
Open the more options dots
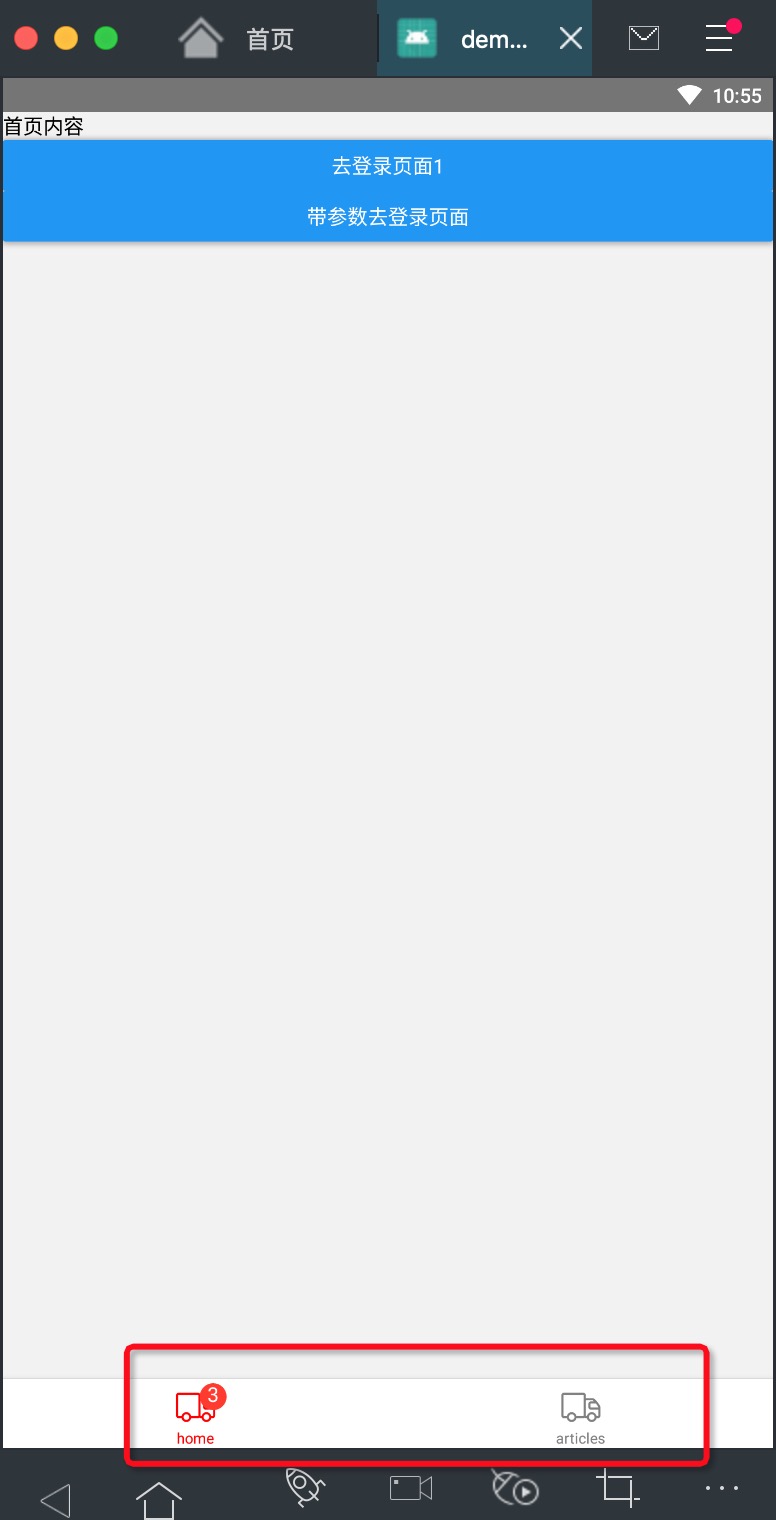721,1488
